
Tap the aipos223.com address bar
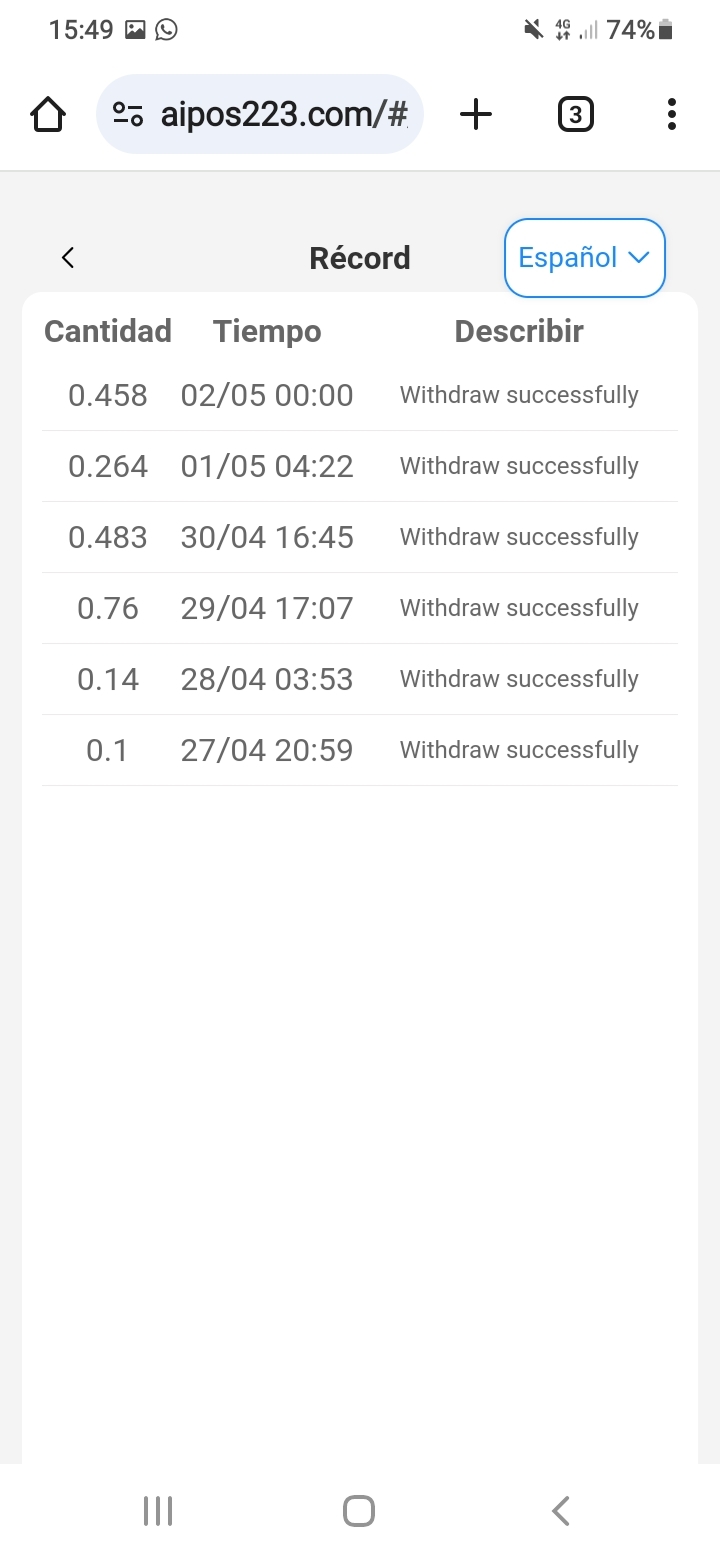pyautogui.click(x=284, y=115)
